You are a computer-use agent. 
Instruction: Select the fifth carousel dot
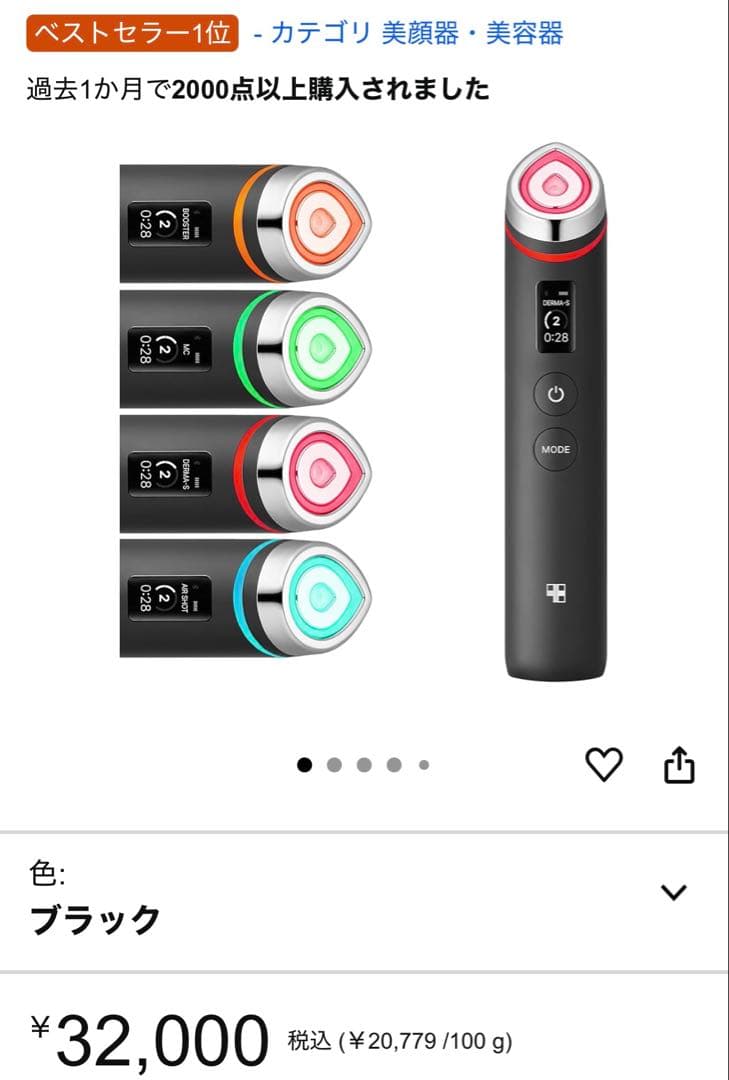pos(422,763)
